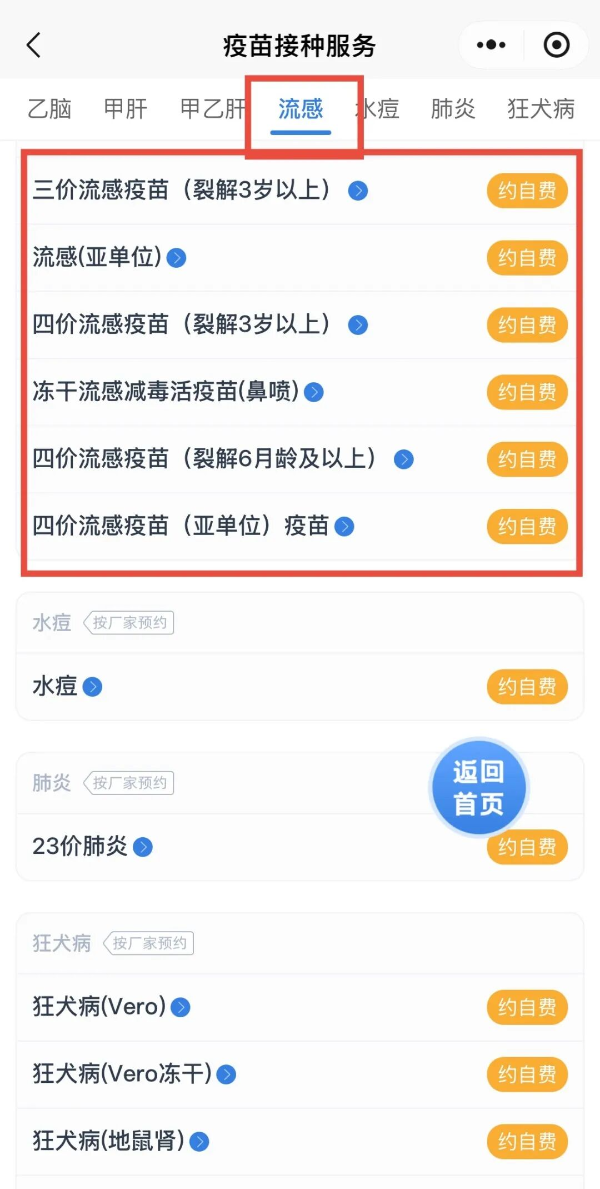600x1189 pixels.
Task: Reserve 狂犬病(Vero冻干) via 约自费
Action: click(x=527, y=1074)
